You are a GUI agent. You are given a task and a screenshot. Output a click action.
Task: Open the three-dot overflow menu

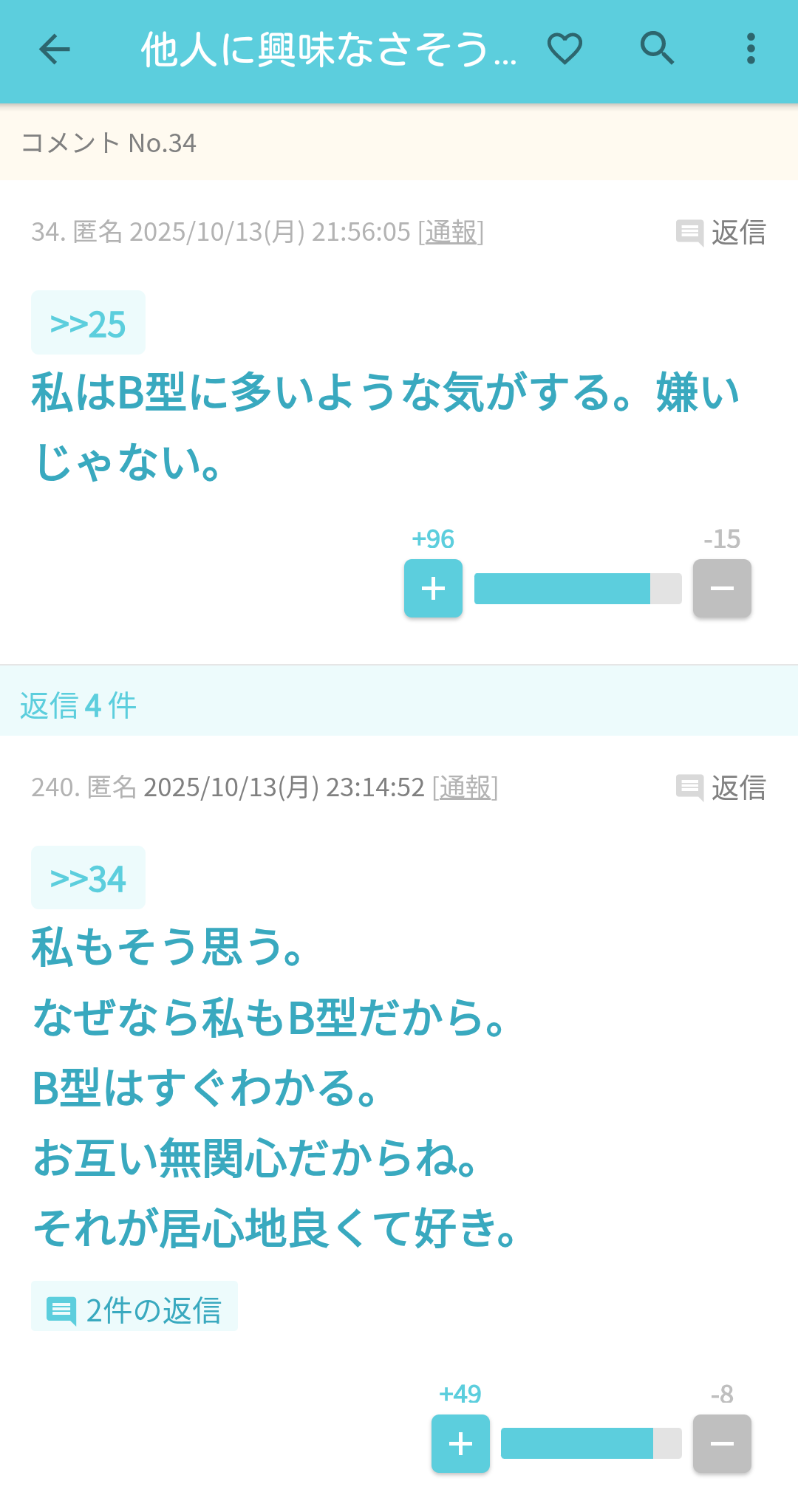pyautogui.click(x=750, y=49)
